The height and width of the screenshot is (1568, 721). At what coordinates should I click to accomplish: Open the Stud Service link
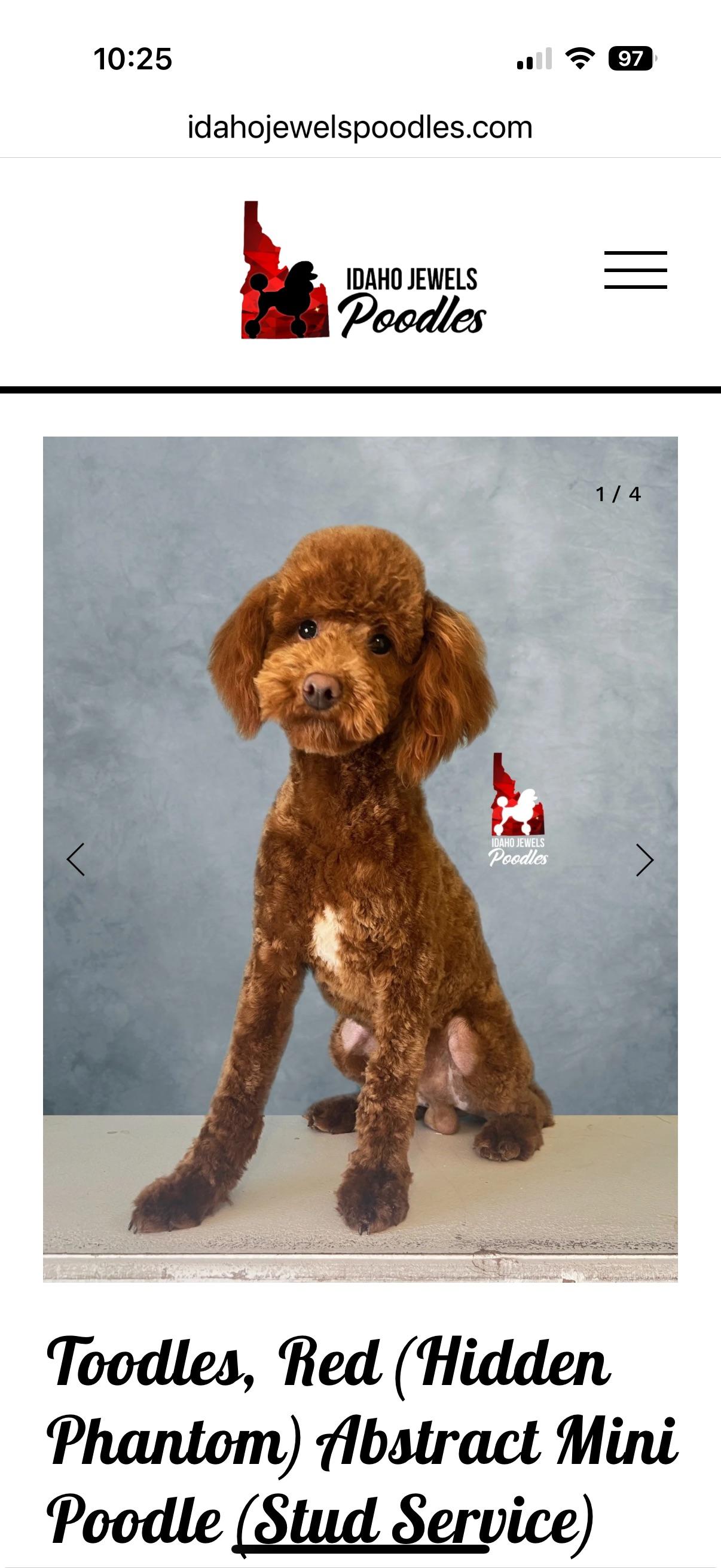click(413, 1522)
